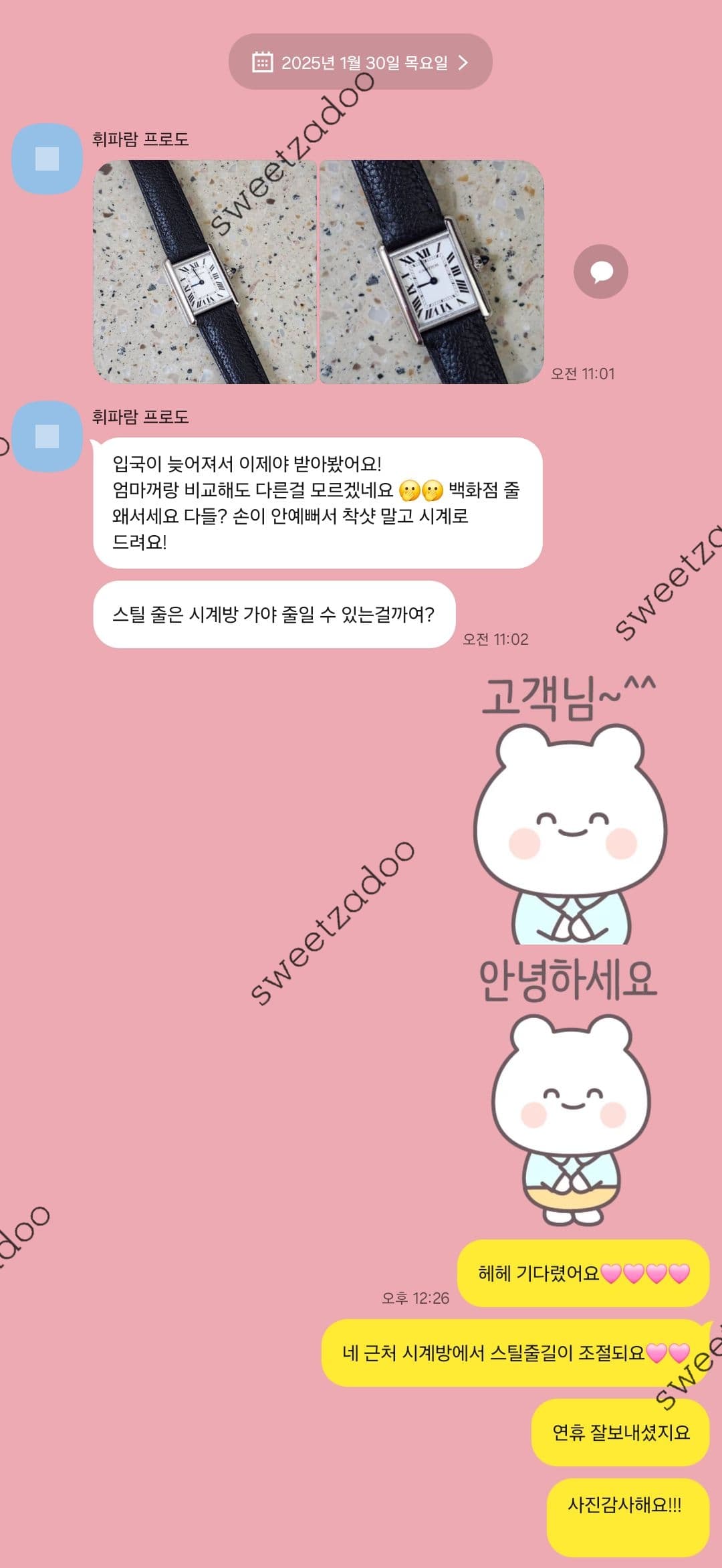Tap the speech bubble icon beside the photos
The image size is (722, 1568).
(x=600, y=272)
